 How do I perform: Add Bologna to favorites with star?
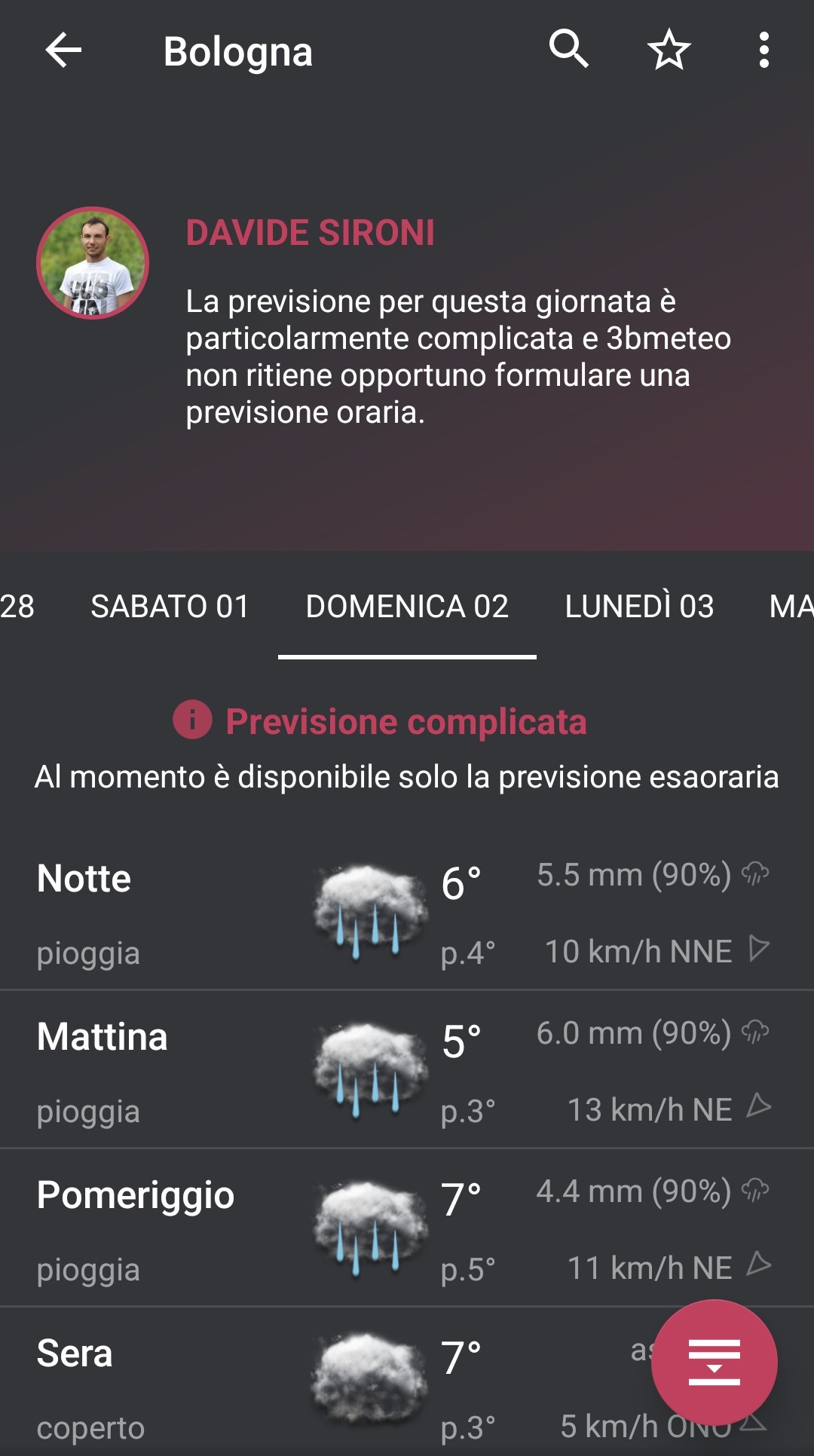[669, 50]
